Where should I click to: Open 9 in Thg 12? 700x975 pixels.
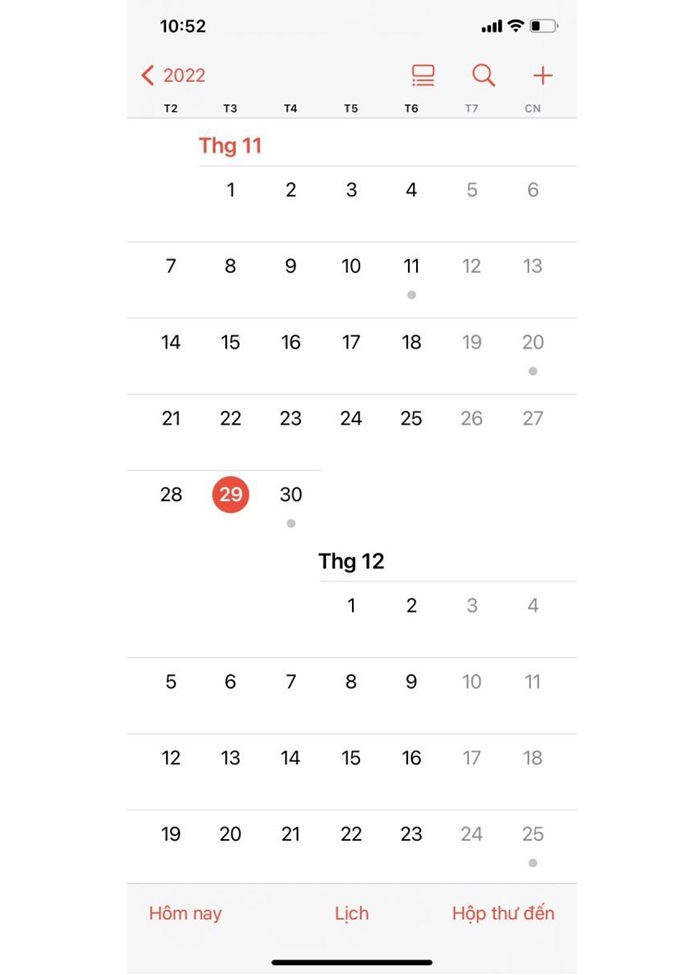coord(411,682)
